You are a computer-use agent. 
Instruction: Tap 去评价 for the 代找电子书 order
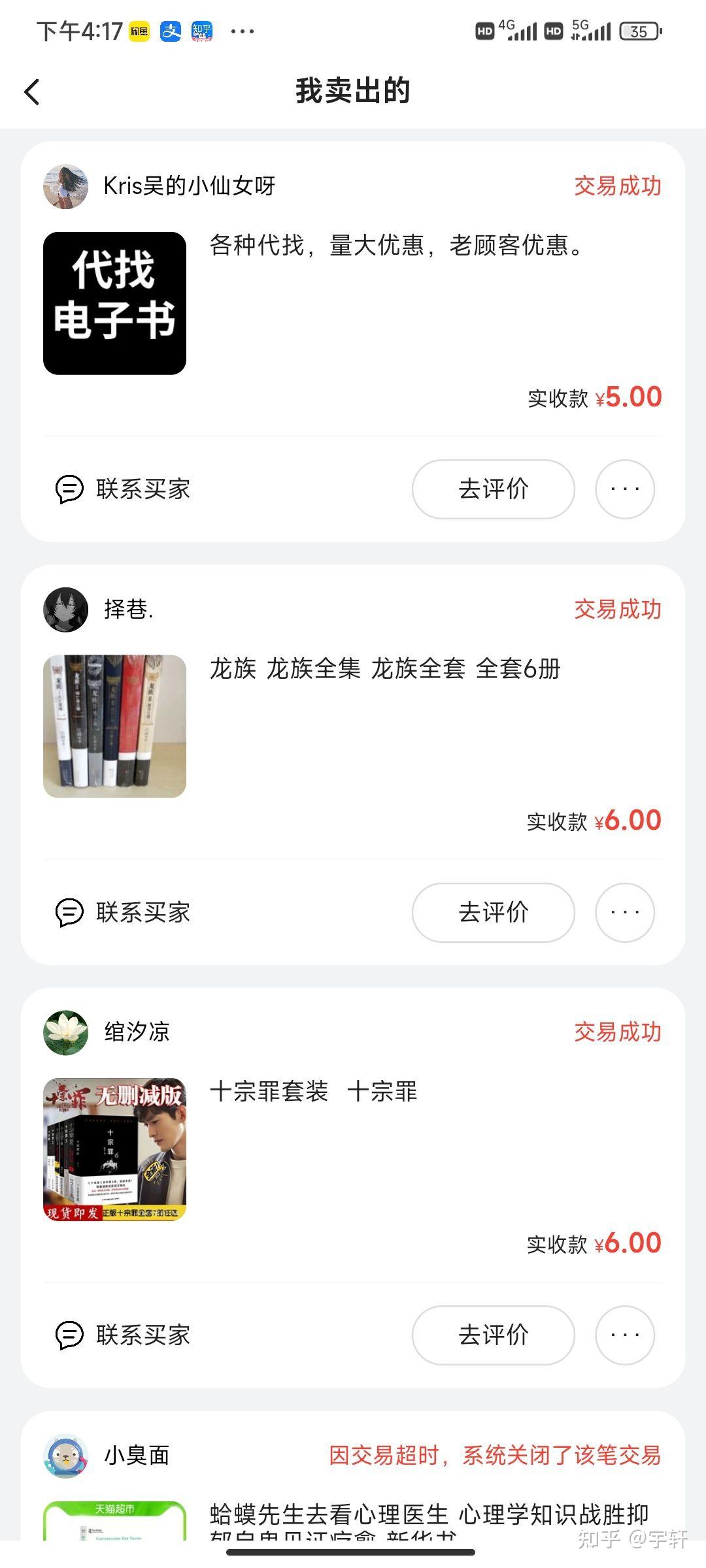pyautogui.click(x=493, y=489)
